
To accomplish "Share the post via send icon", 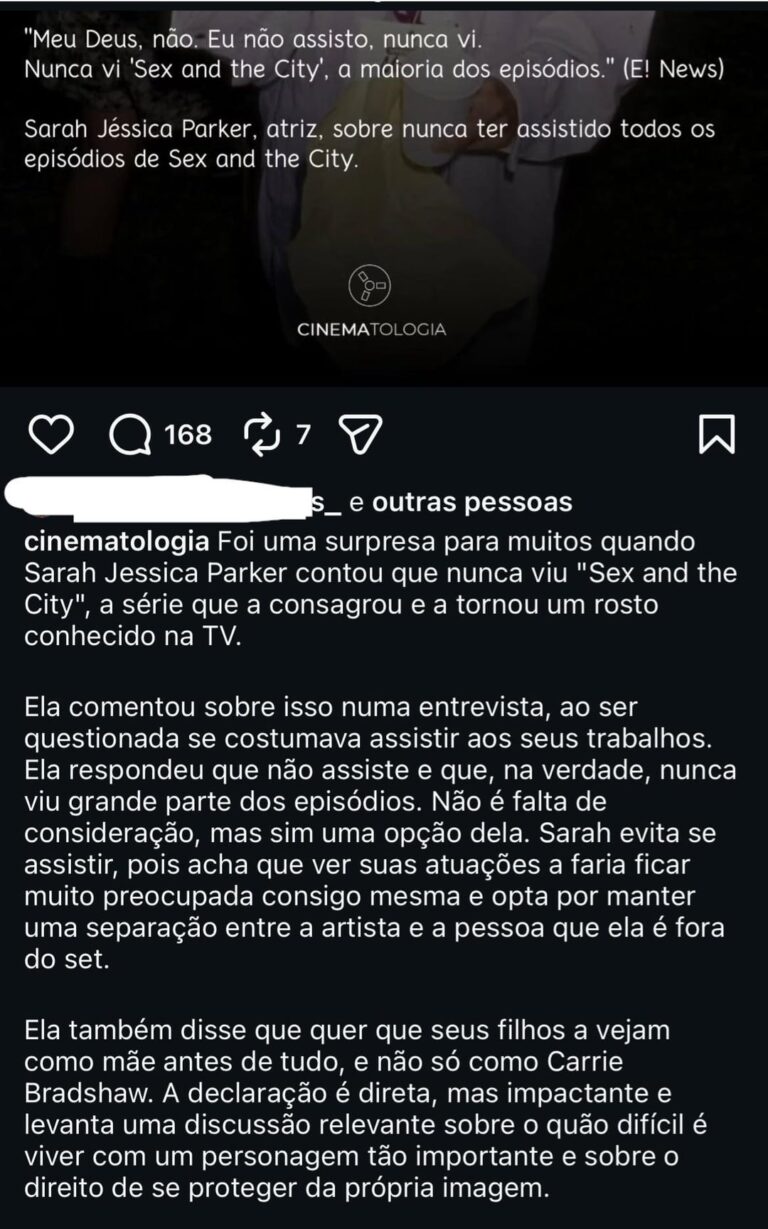I will tap(361, 433).
